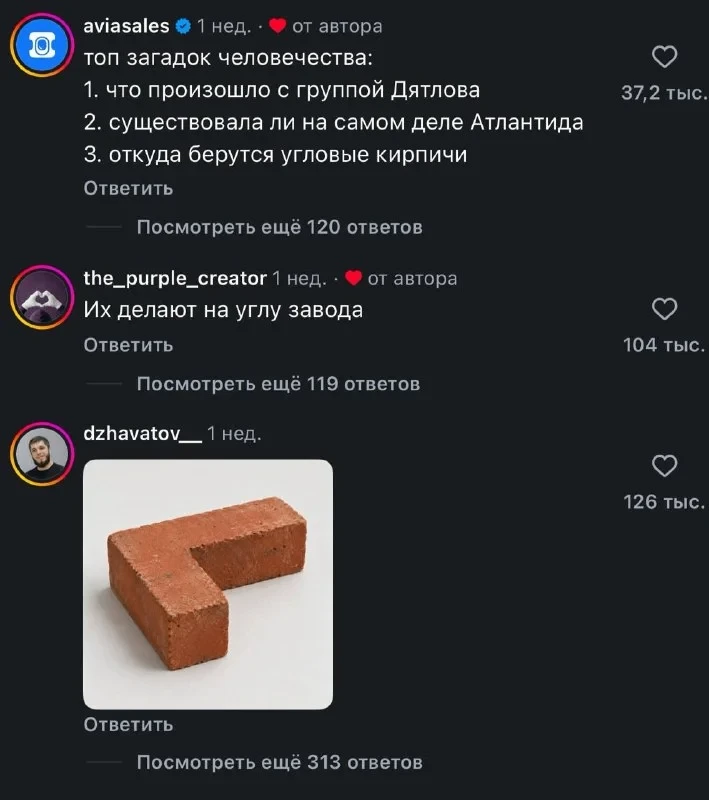This screenshot has height=800, width=709.
Task: Like the aviasales comment
Action: click(664, 57)
